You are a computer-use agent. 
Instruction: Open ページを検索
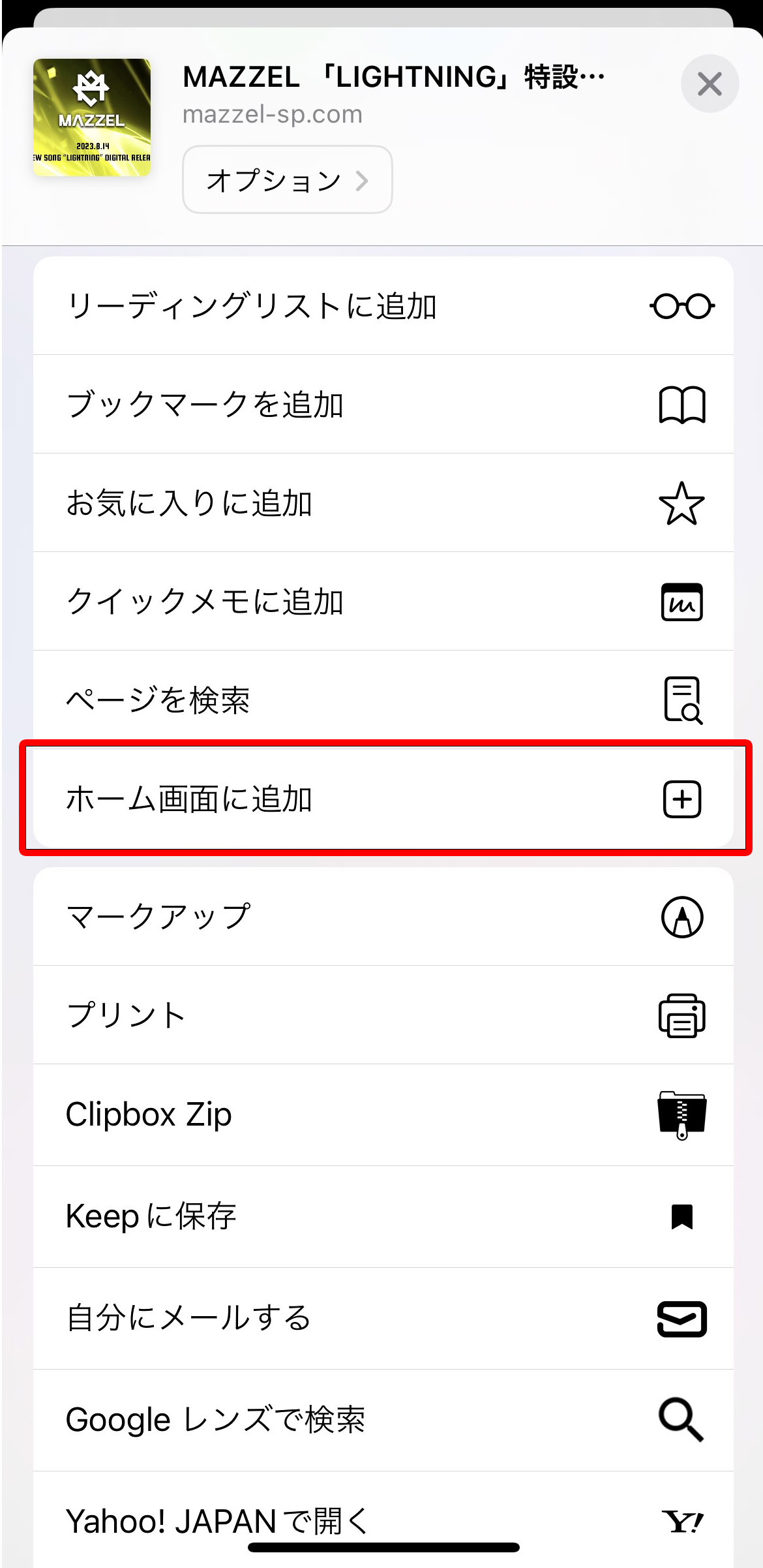(x=383, y=700)
